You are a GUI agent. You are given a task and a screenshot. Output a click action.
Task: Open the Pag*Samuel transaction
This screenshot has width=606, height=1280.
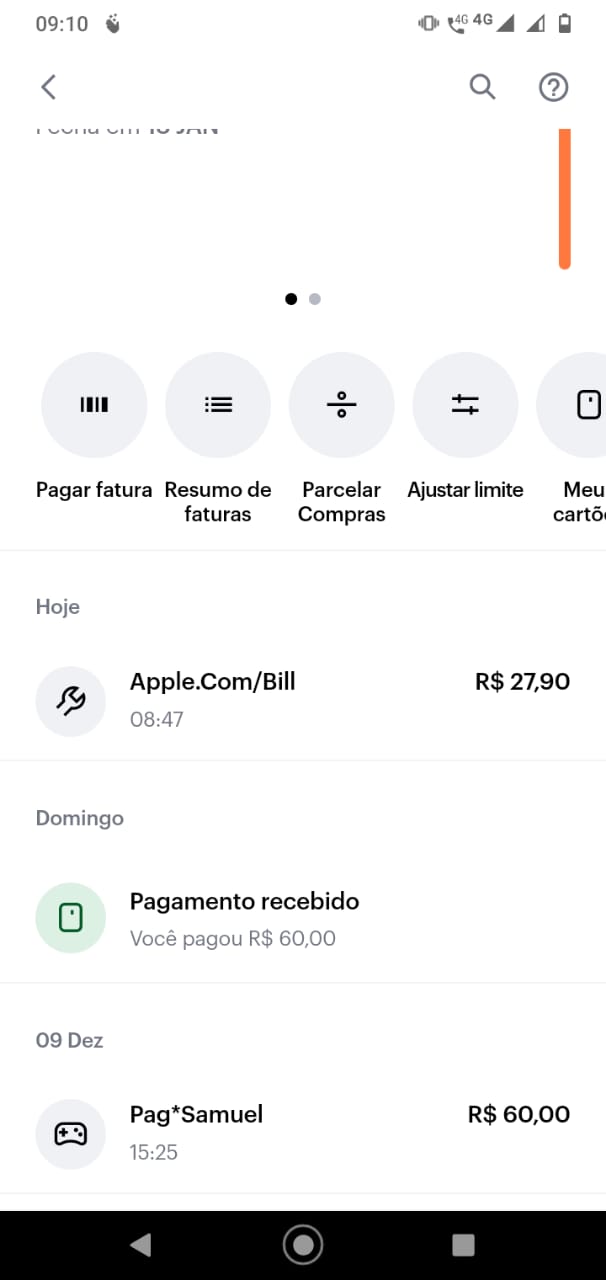[x=302, y=1132]
